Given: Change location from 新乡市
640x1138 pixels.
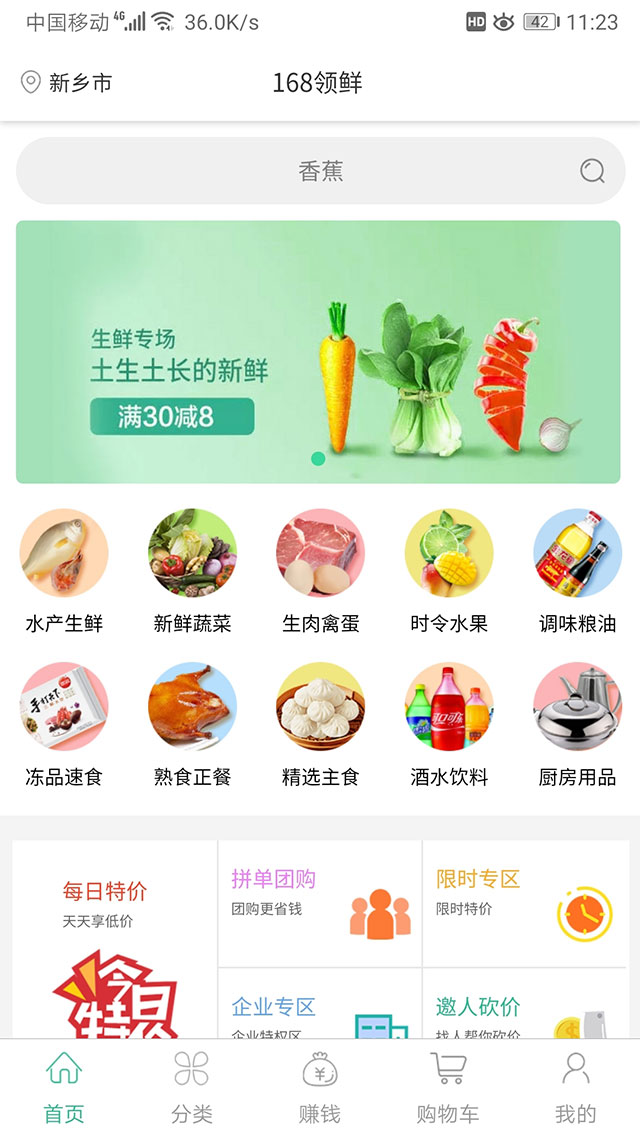Looking at the screenshot, I should tap(67, 83).
